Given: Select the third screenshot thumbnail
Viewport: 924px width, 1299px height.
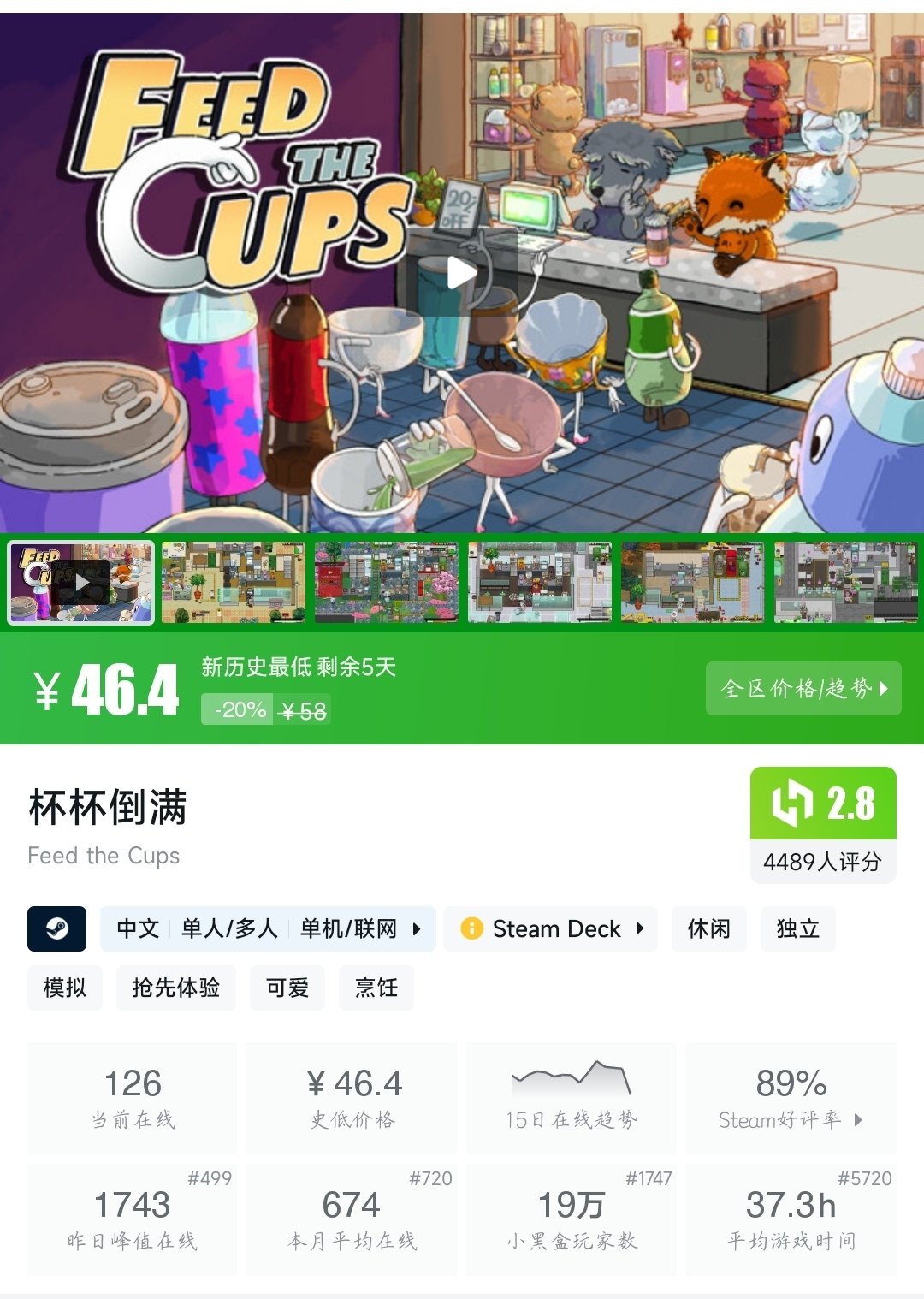Looking at the screenshot, I should 387,582.
